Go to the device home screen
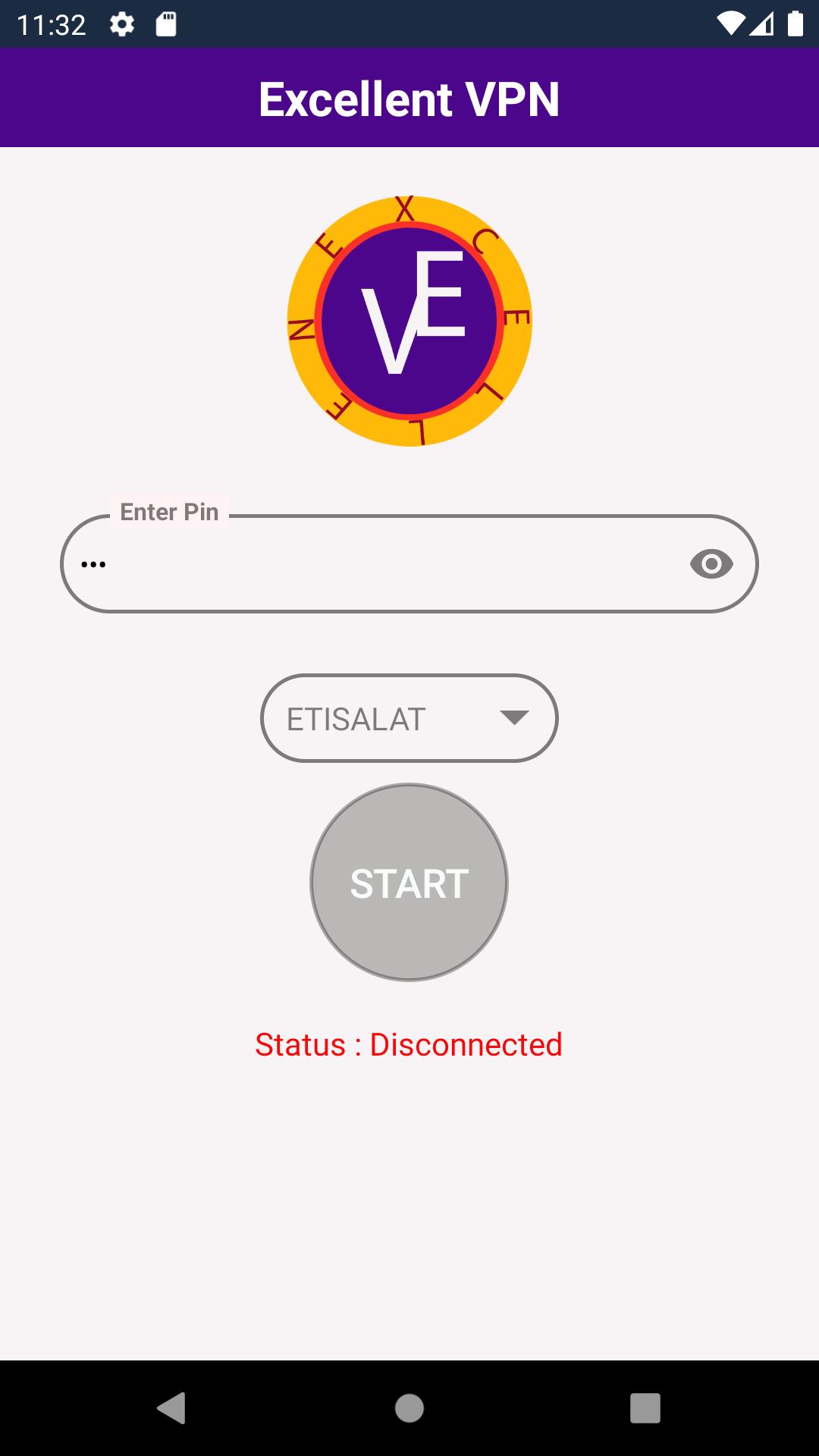The height and width of the screenshot is (1456, 819). [x=409, y=1408]
